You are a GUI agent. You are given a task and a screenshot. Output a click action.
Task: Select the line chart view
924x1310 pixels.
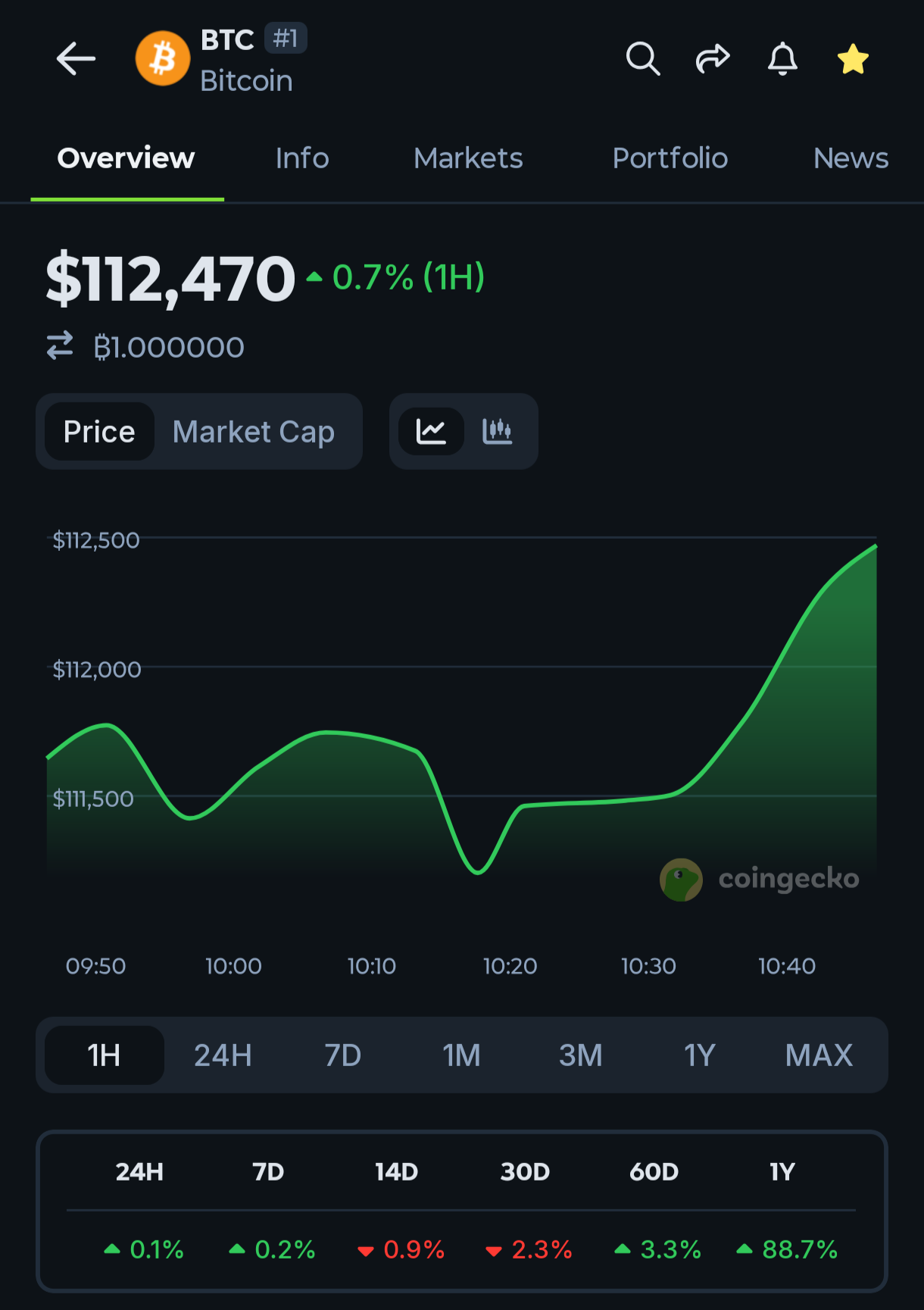(431, 432)
